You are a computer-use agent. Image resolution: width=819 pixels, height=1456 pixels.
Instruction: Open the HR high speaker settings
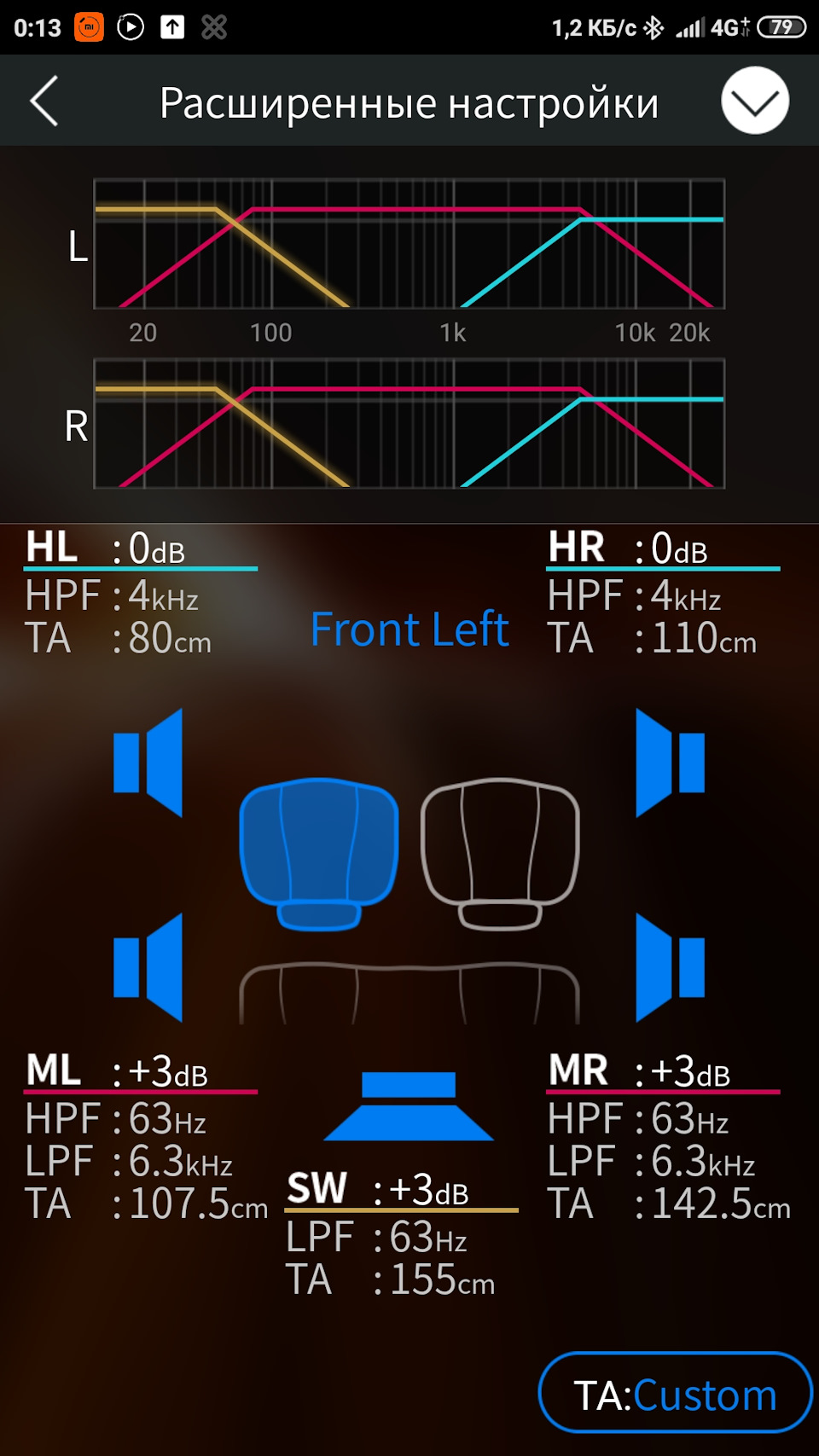(663, 594)
